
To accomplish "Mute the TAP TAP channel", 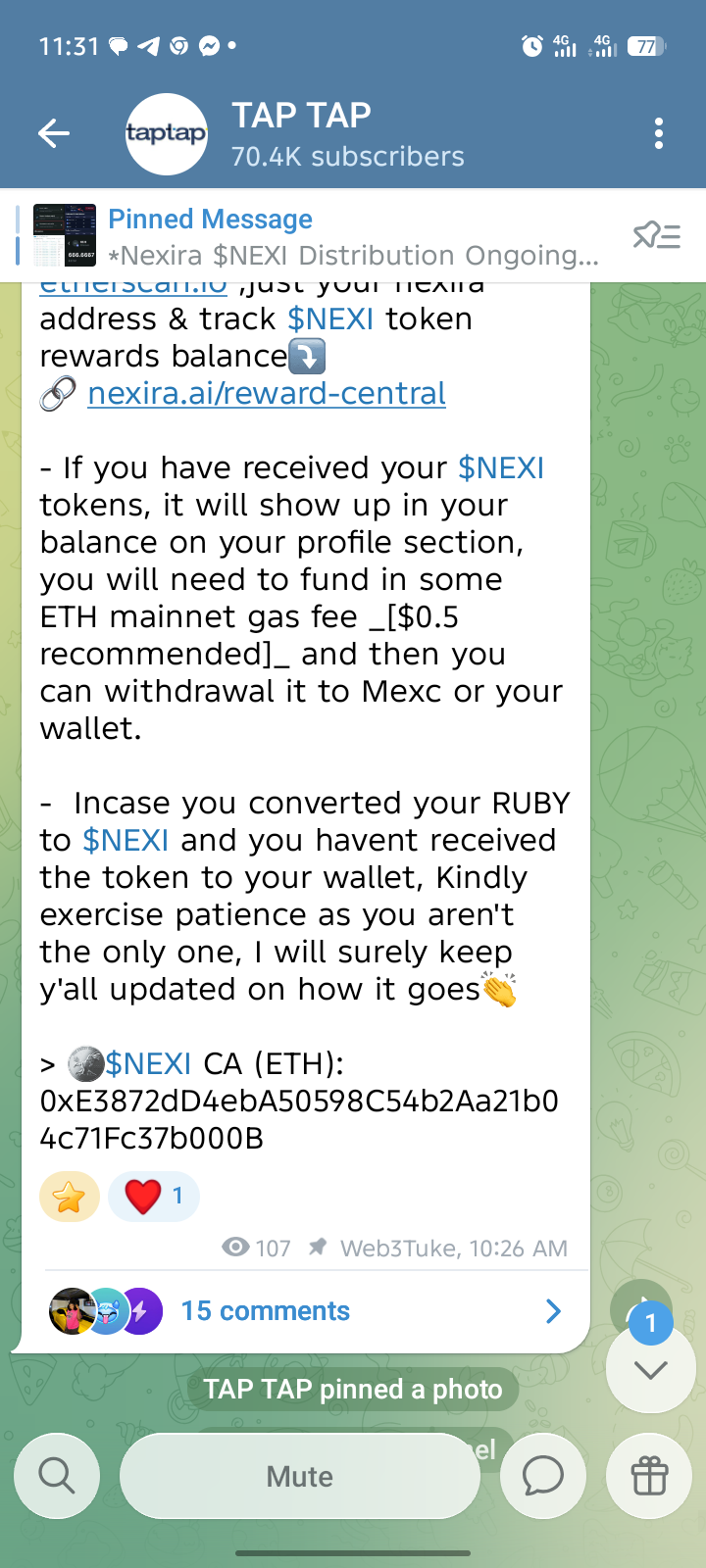I will [300, 1476].
